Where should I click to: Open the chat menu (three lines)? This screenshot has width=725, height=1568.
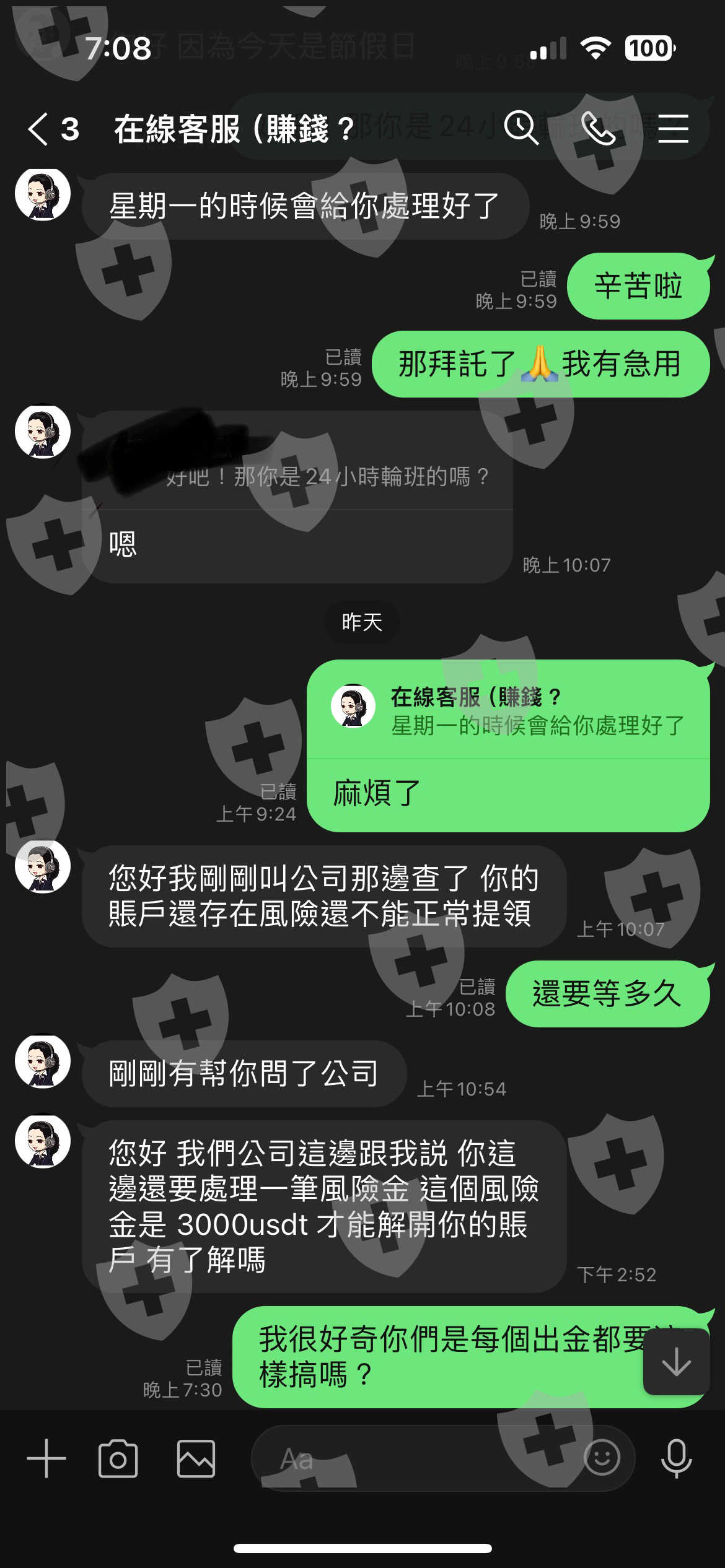point(674,128)
